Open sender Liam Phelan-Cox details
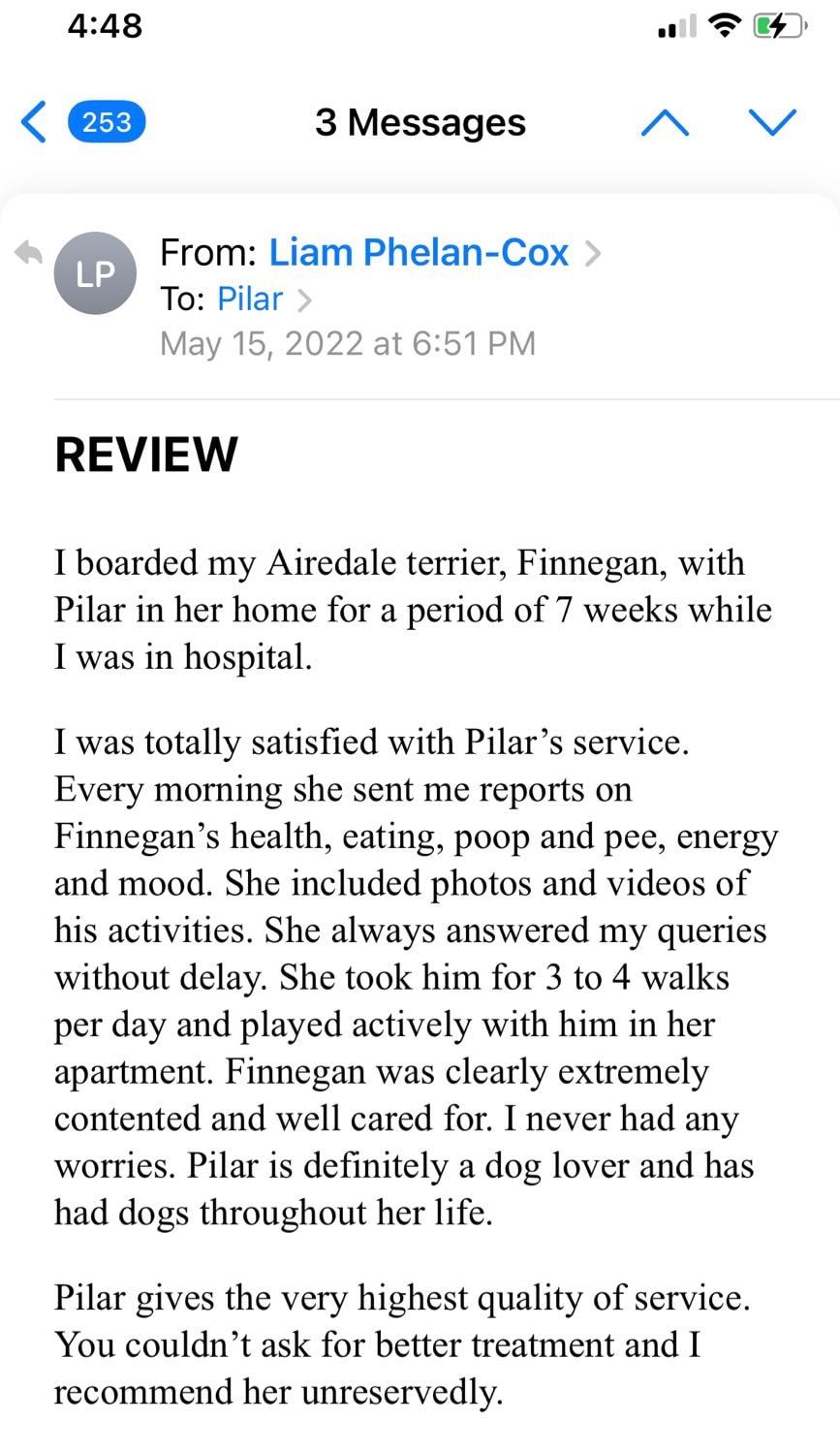The height and width of the screenshot is (1454, 840). 418,253
